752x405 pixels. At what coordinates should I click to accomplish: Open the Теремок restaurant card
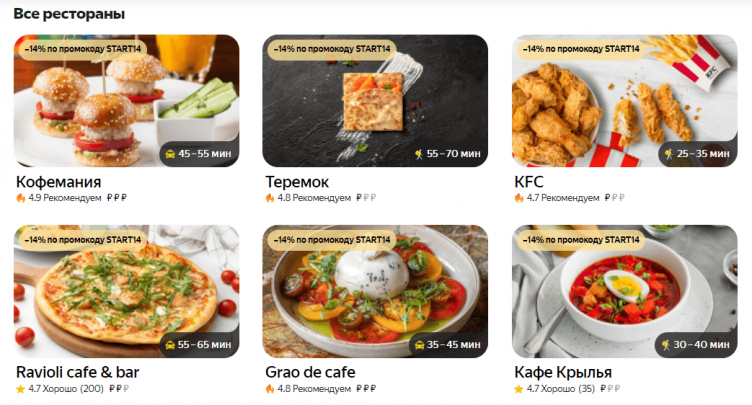point(375,100)
